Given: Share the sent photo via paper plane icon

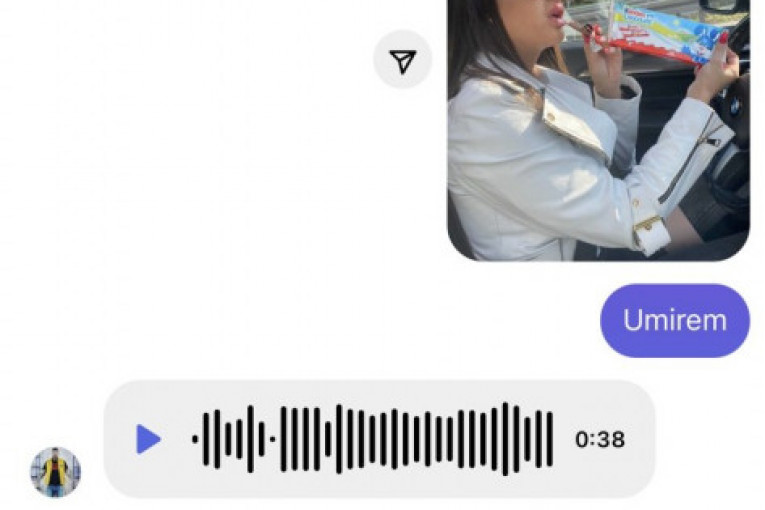Looking at the screenshot, I should coord(402,62).
